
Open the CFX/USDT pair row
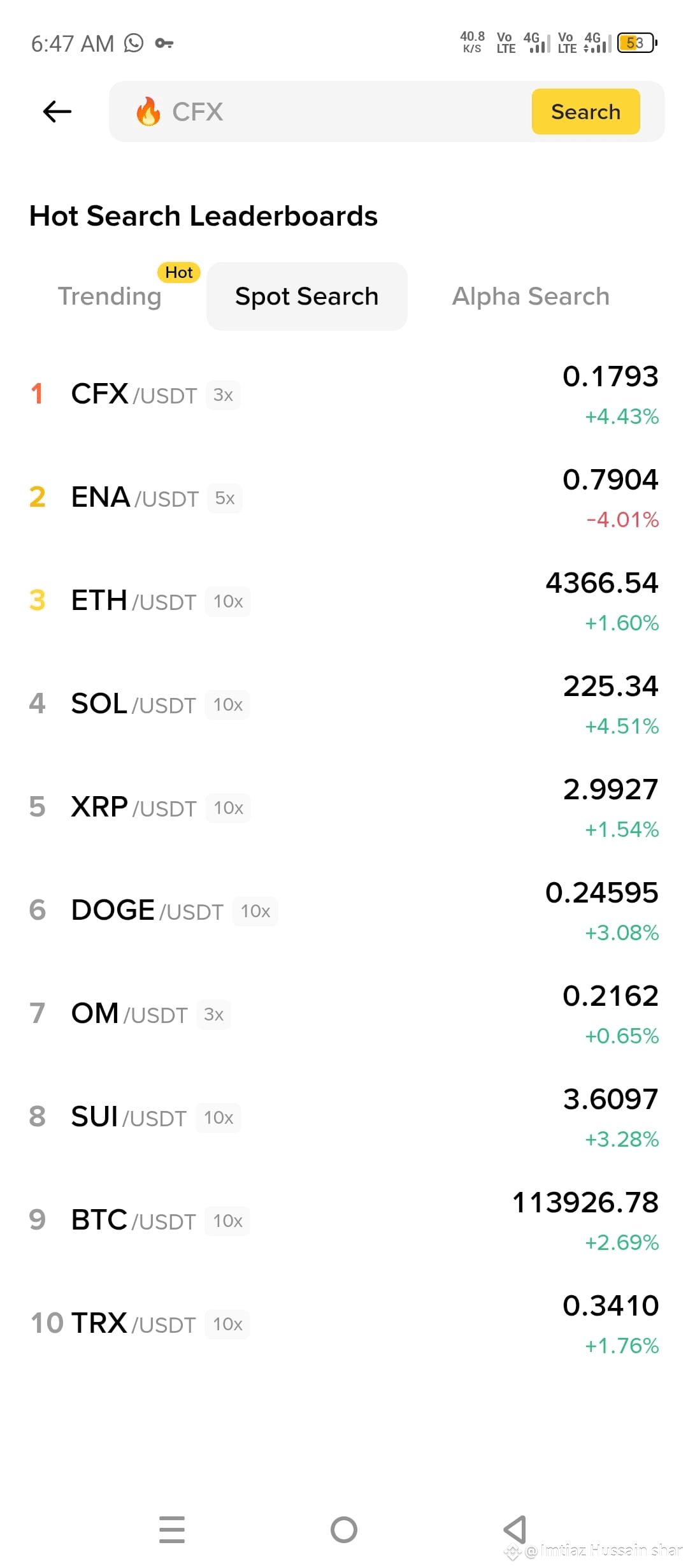coord(344,395)
